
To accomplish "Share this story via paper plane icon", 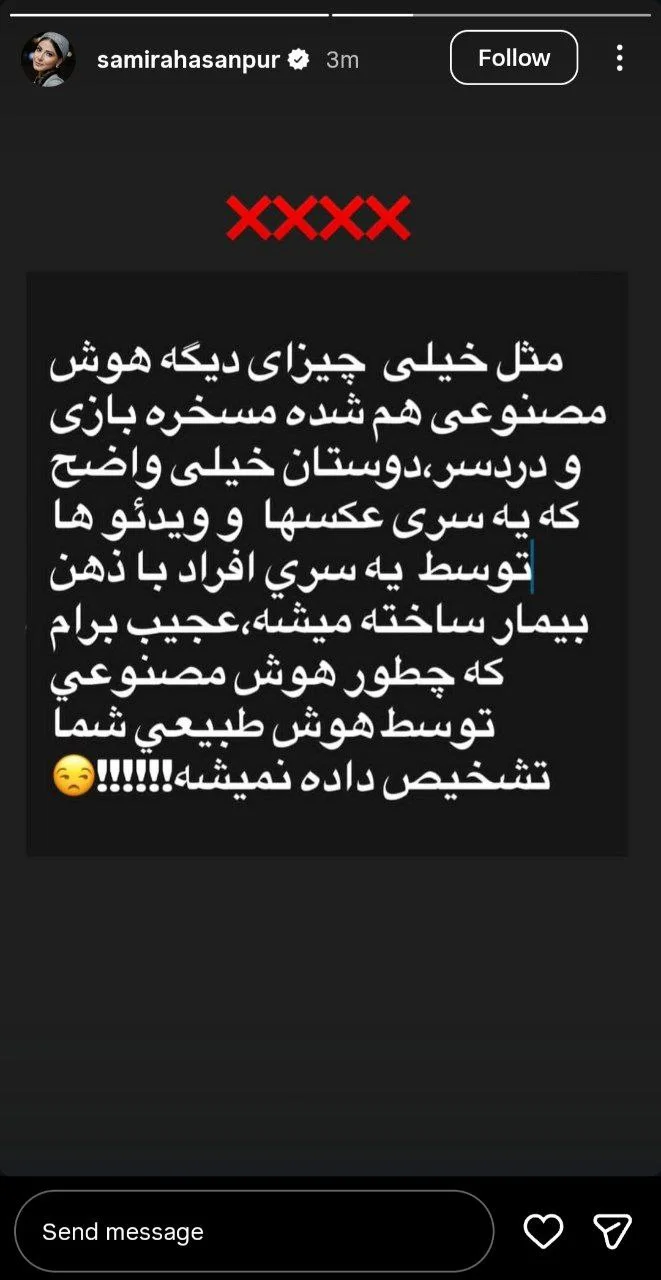I will point(612,1231).
